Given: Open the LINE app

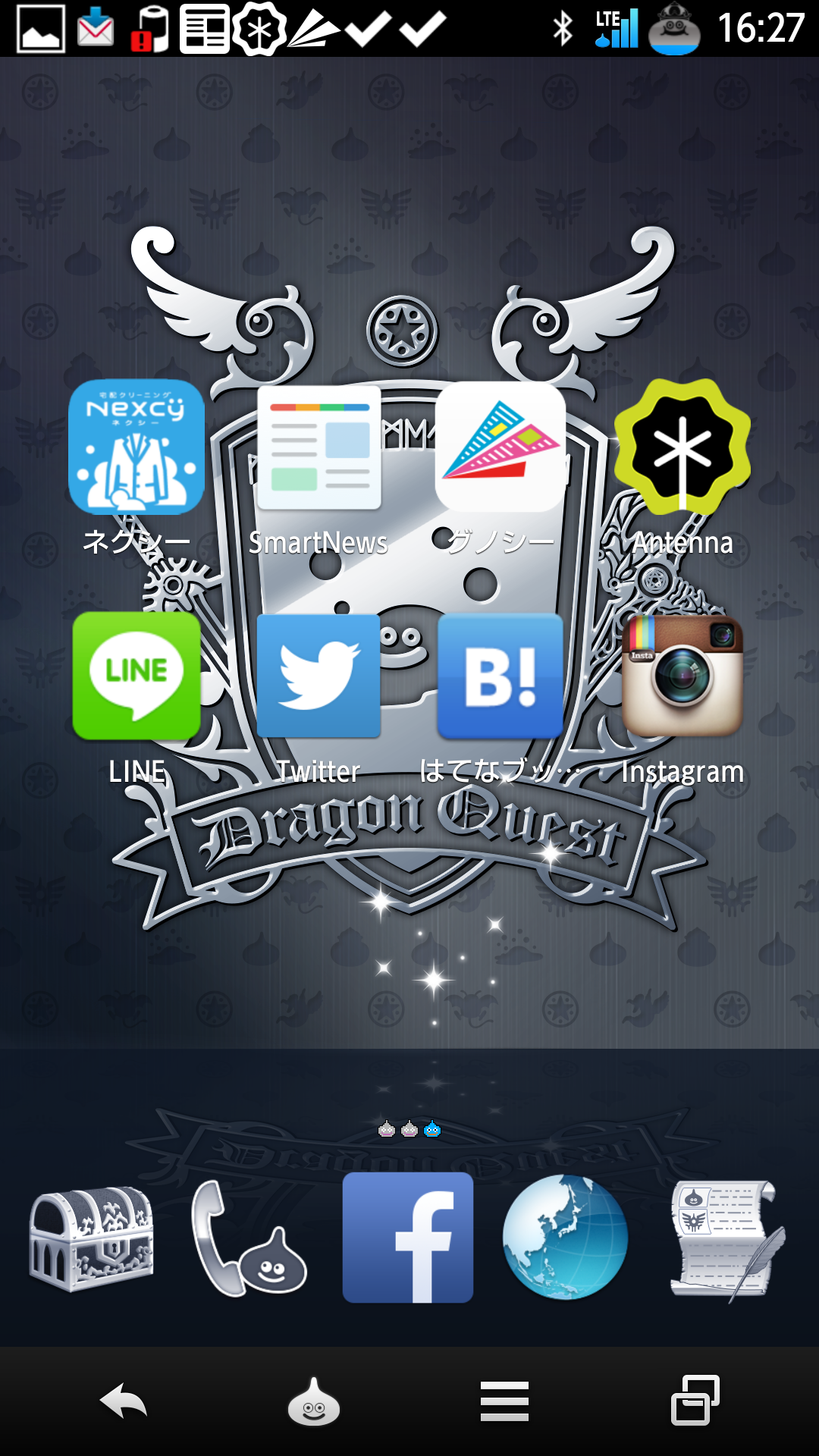Looking at the screenshot, I should click(136, 675).
